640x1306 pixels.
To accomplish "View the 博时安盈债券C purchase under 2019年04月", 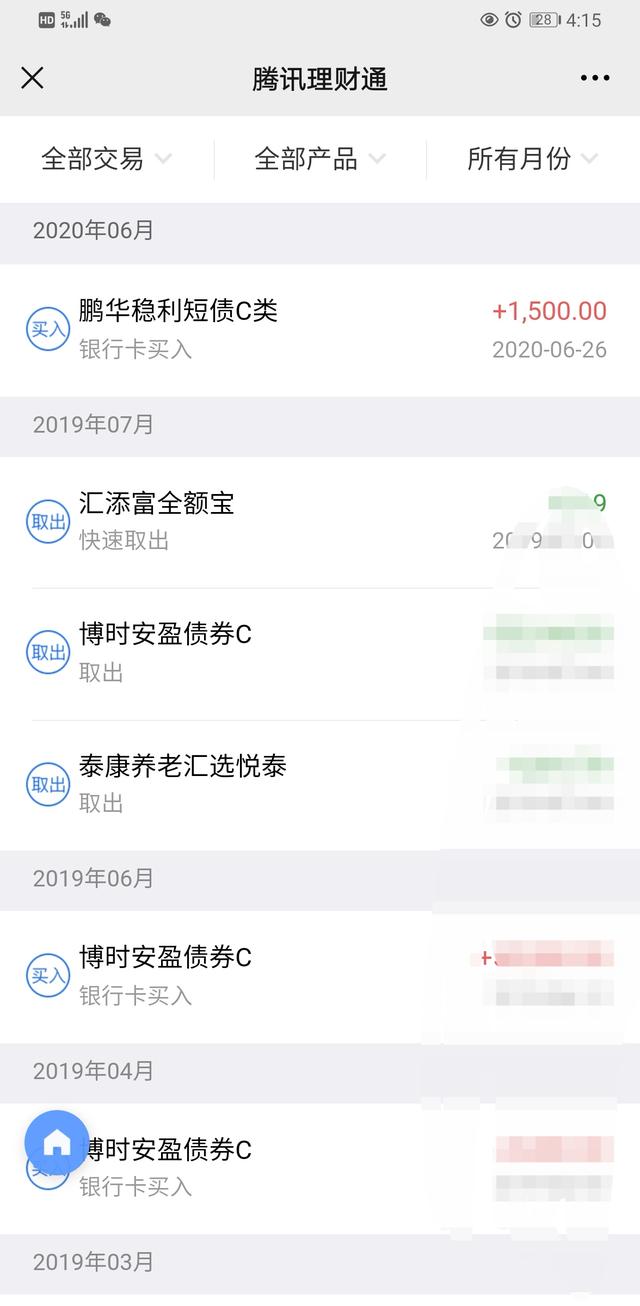I will coord(320,1168).
